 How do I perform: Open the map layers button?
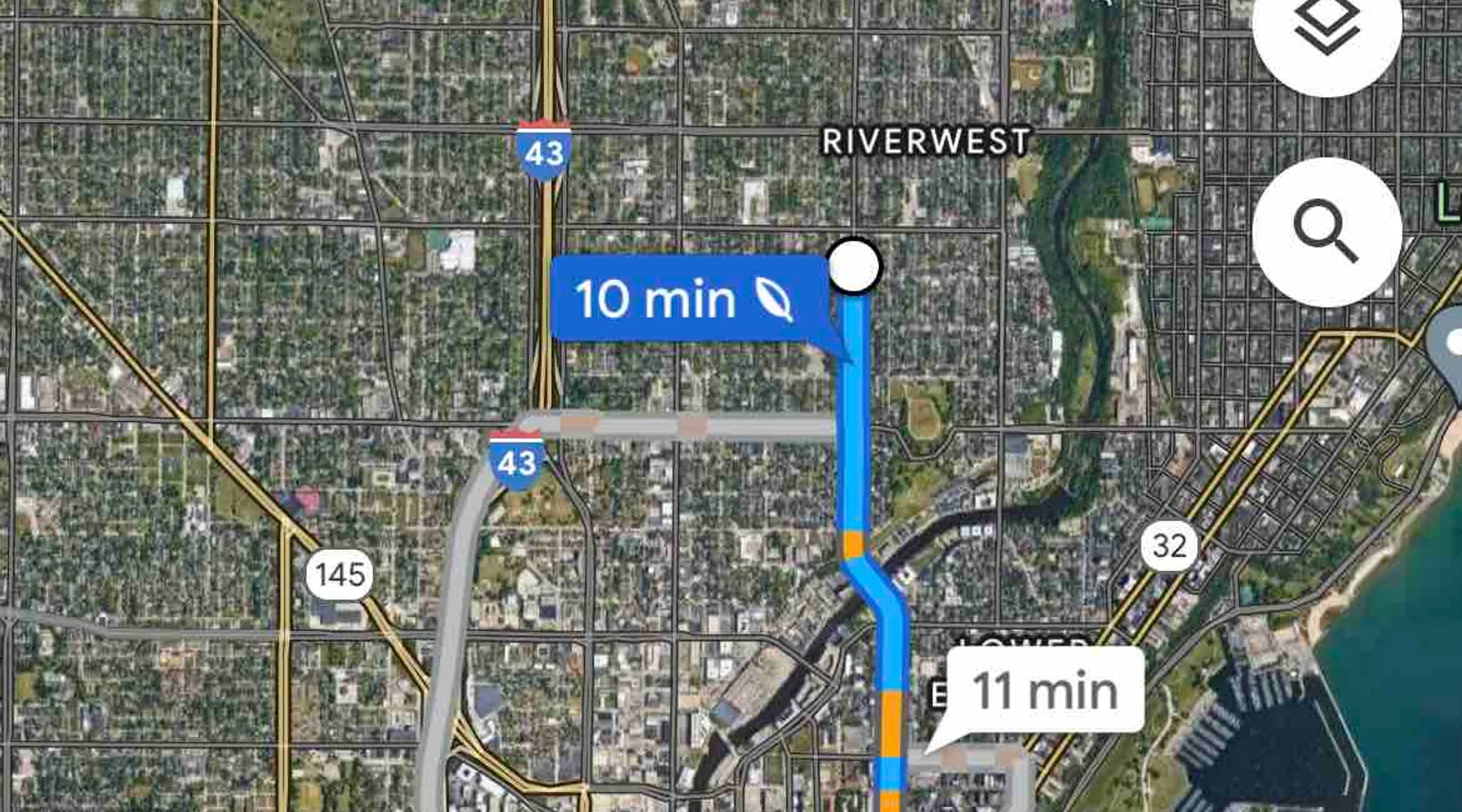coord(1326,28)
